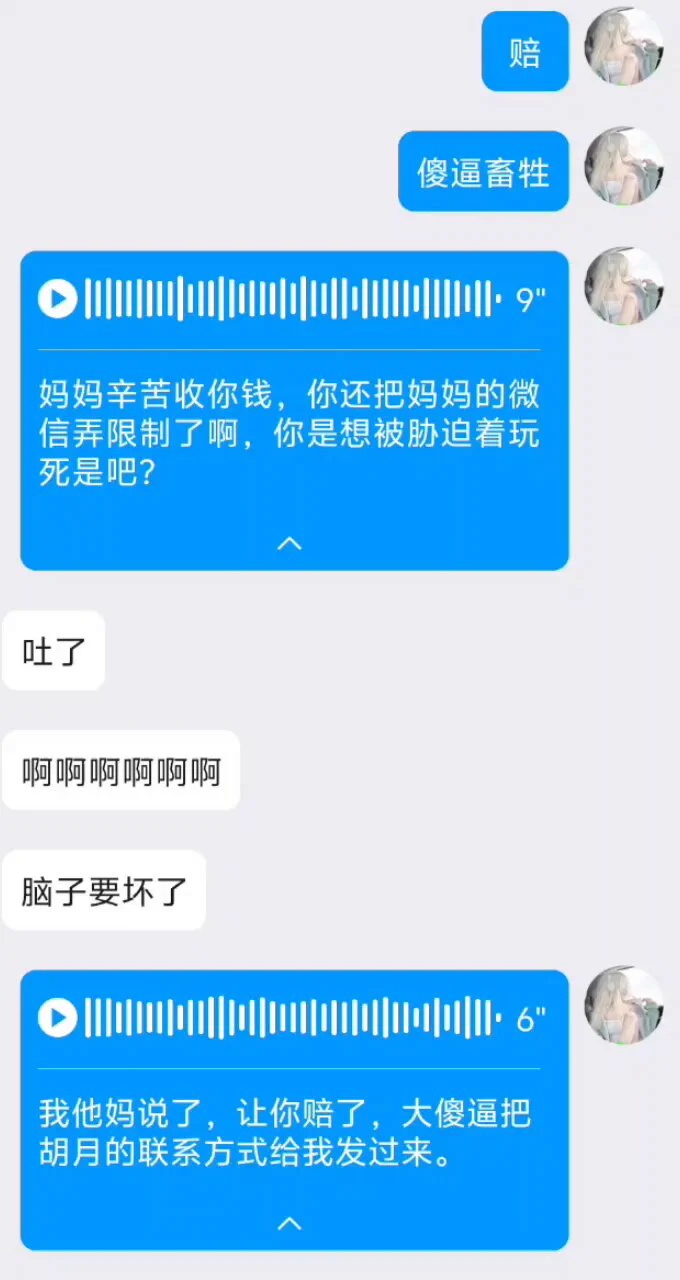Play the 9-second voice message
The image size is (680, 1280).
point(58,298)
